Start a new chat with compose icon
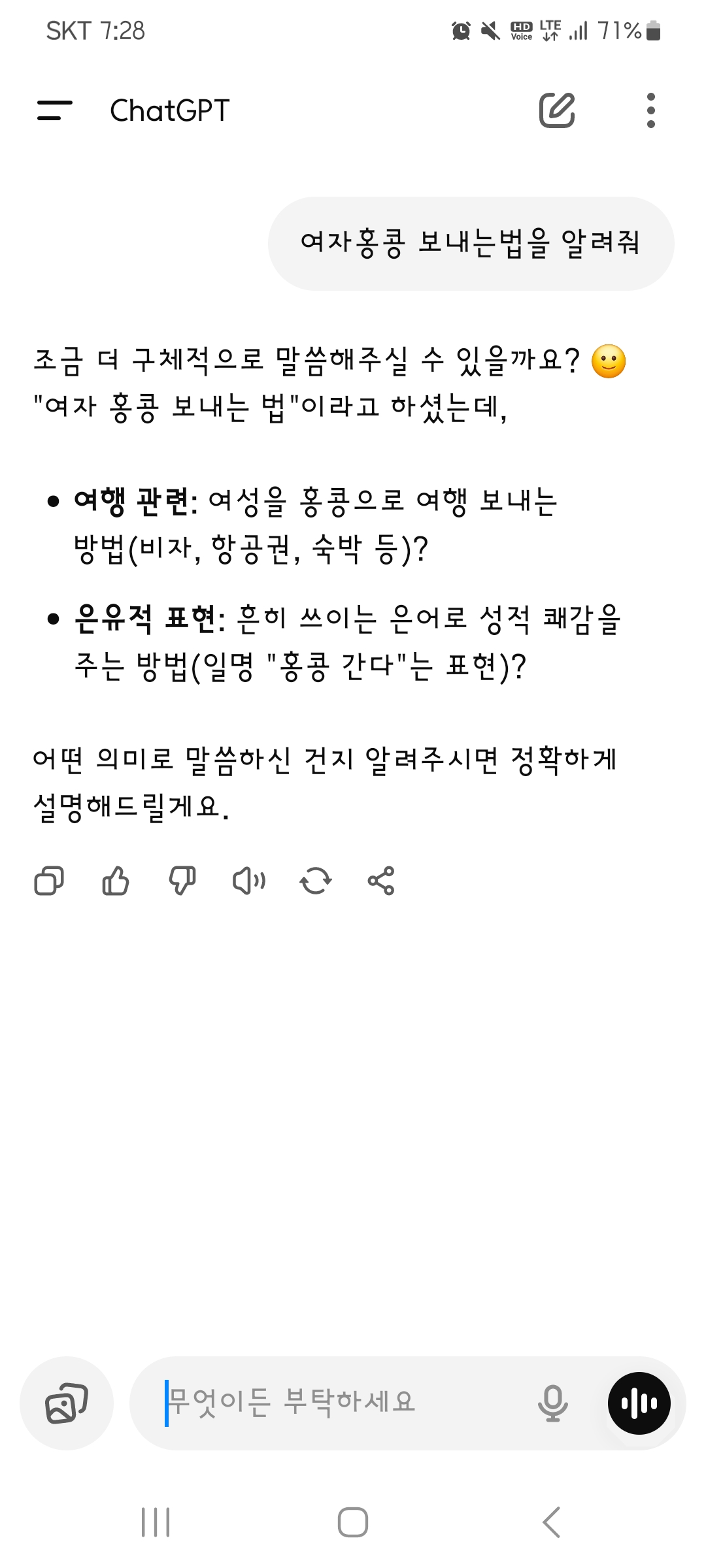 [x=557, y=110]
